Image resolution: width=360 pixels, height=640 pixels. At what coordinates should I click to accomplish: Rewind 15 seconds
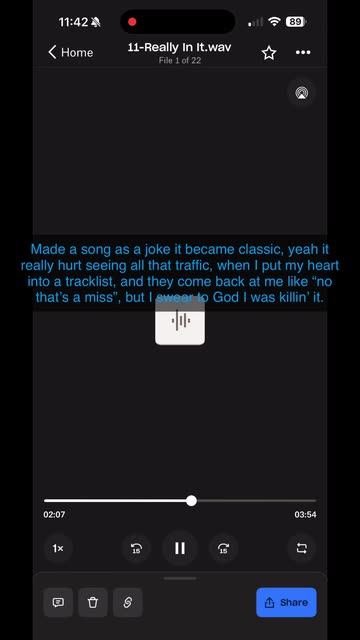click(137, 548)
